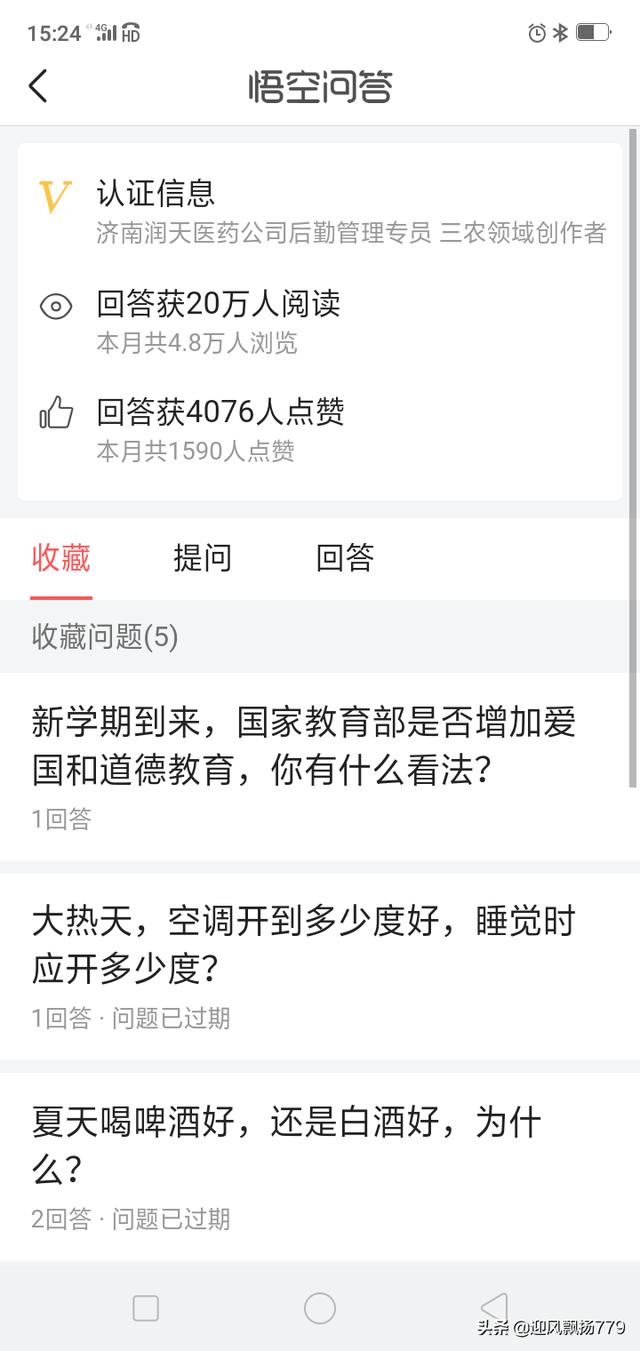Open the question about 啤酒还是白酒
This screenshot has width=640, height=1351.
[320, 1167]
